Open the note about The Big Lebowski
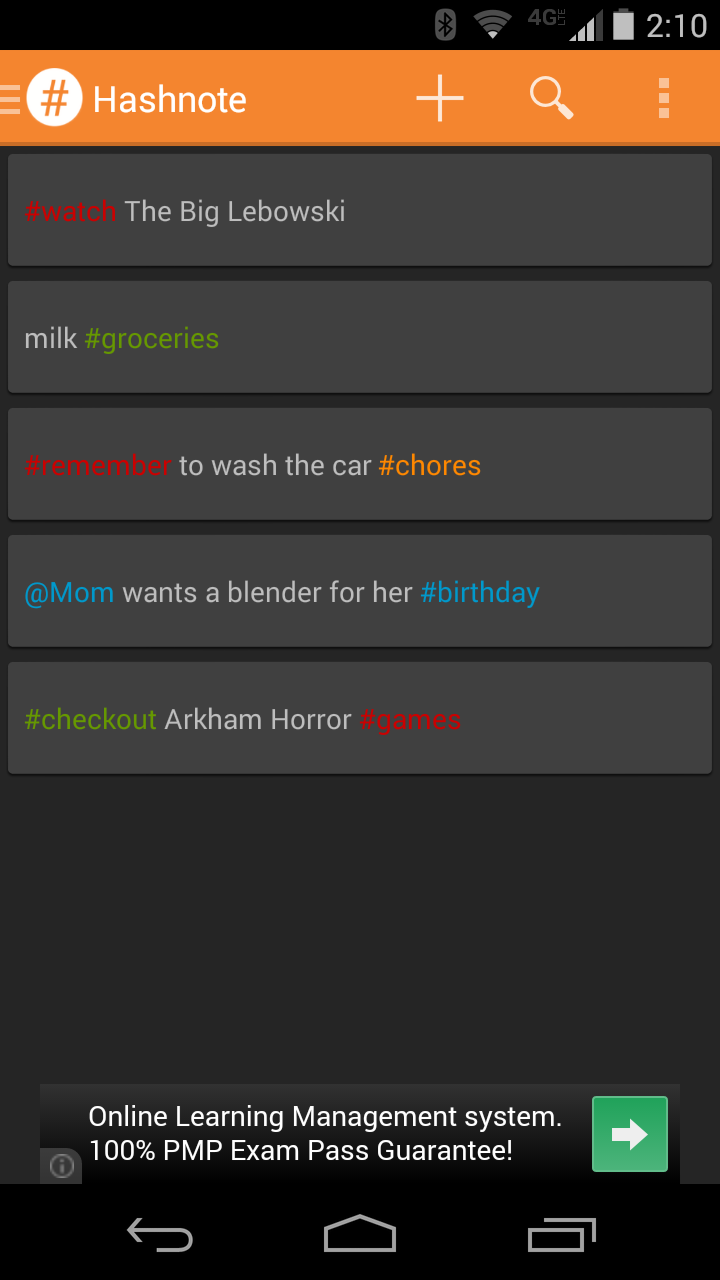The width and height of the screenshot is (720, 1280). click(360, 211)
